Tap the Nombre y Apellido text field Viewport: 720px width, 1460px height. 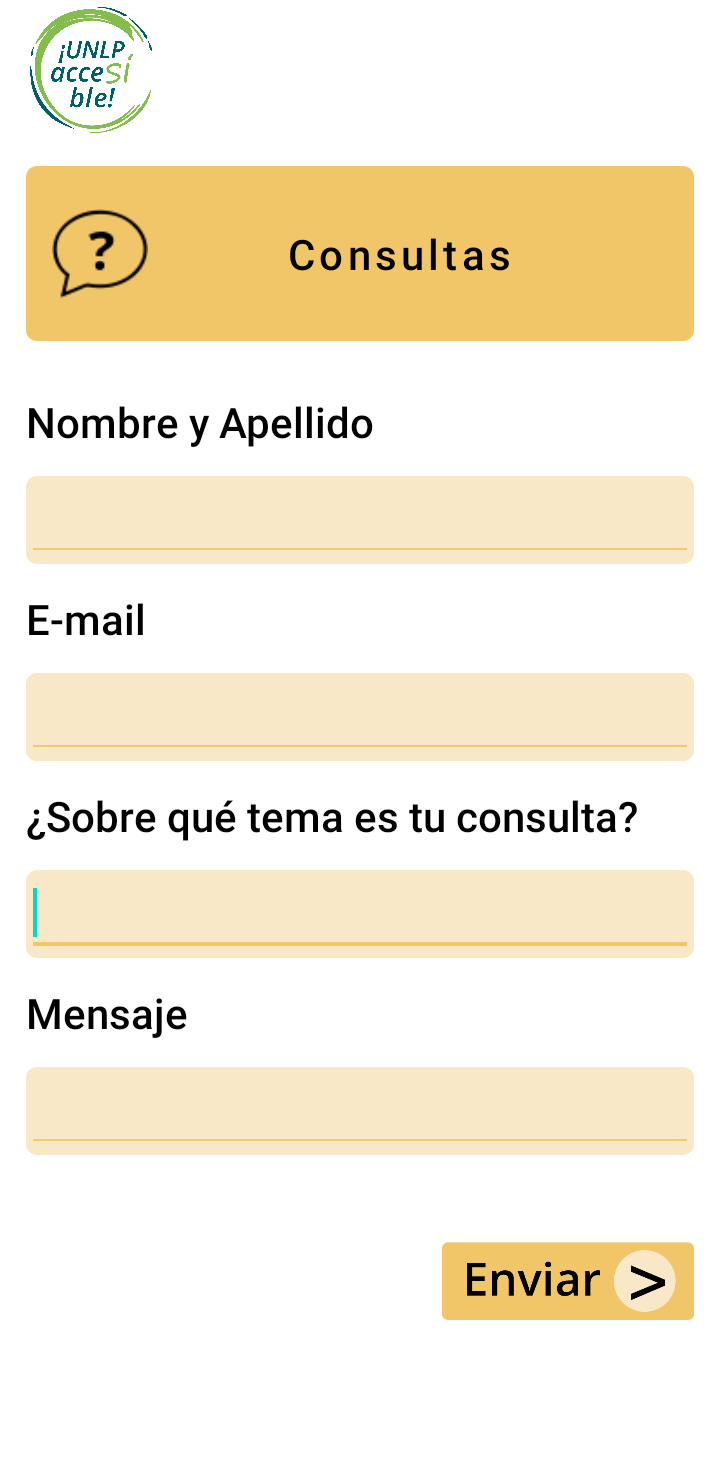(x=360, y=520)
